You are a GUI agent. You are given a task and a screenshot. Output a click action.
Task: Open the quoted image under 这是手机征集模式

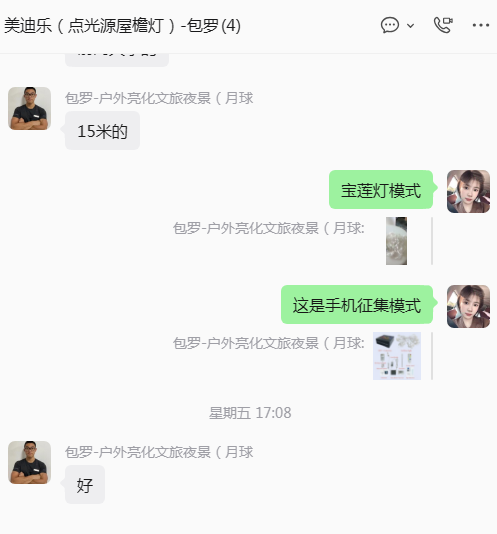397,356
